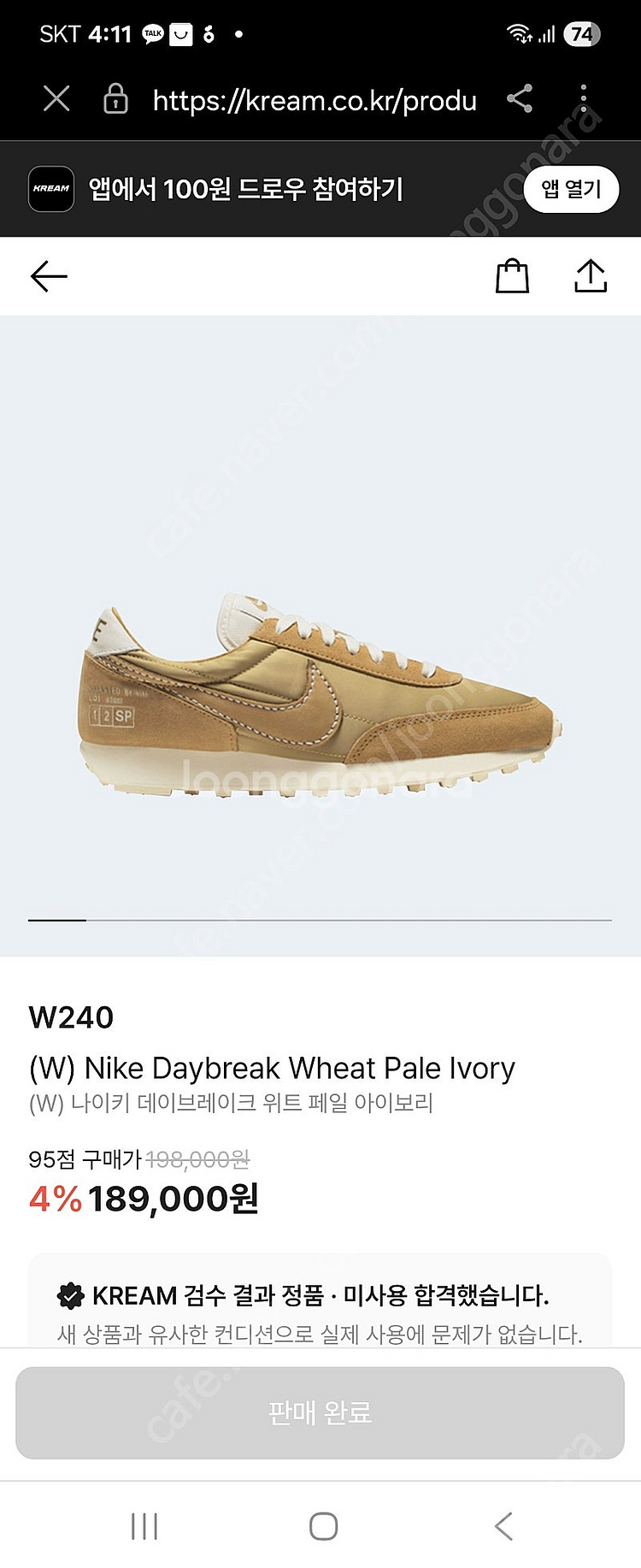Open the shopping bag icon
Viewport: 641px width, 1568px height.
512,276
